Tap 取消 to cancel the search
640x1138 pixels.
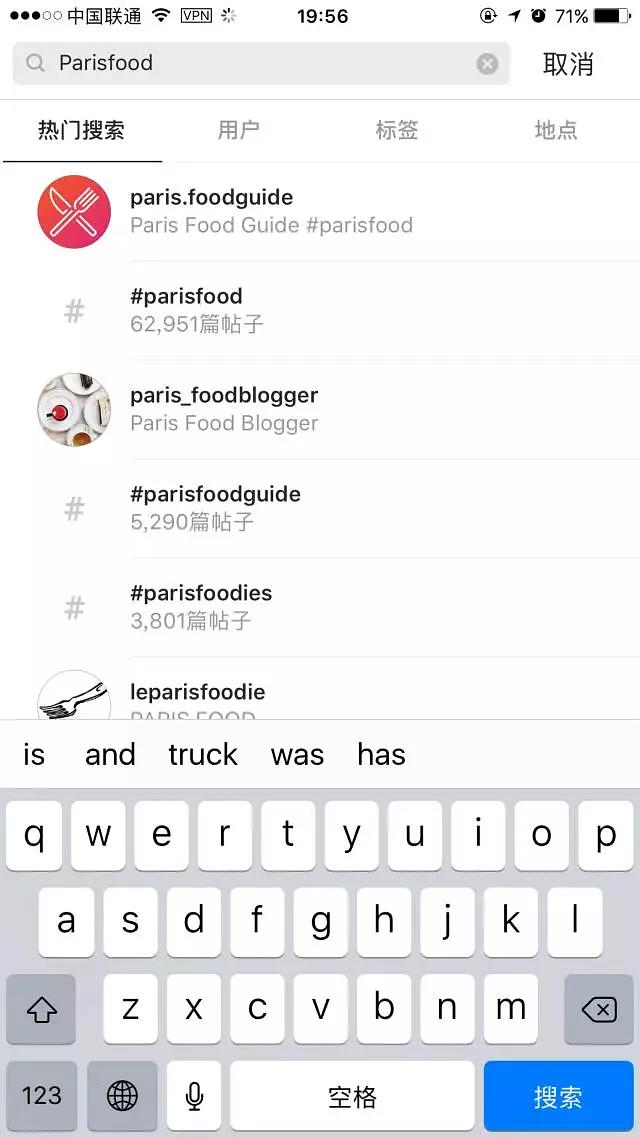[x=567, y=64]
